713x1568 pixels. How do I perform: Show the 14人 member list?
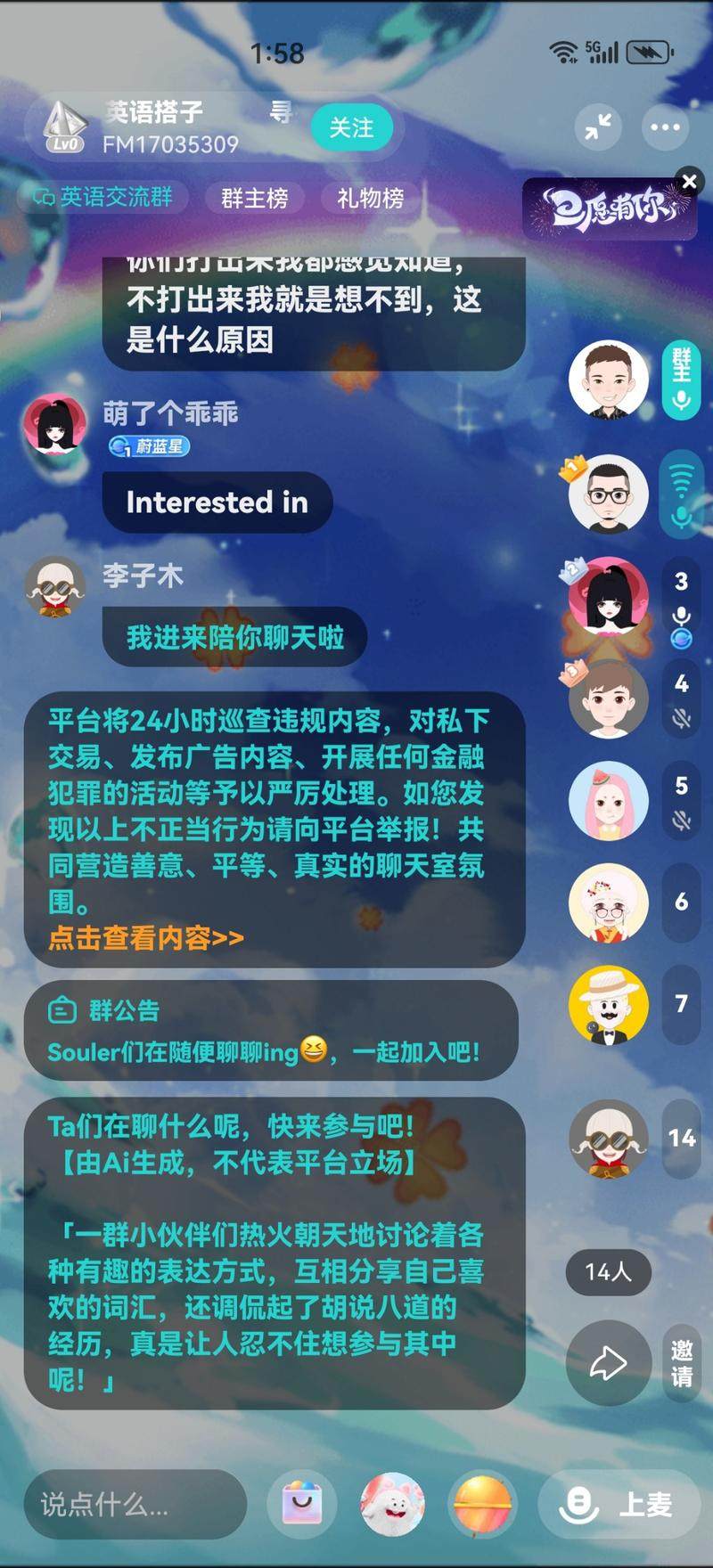pyautogui.click(x=608, y=1271)
